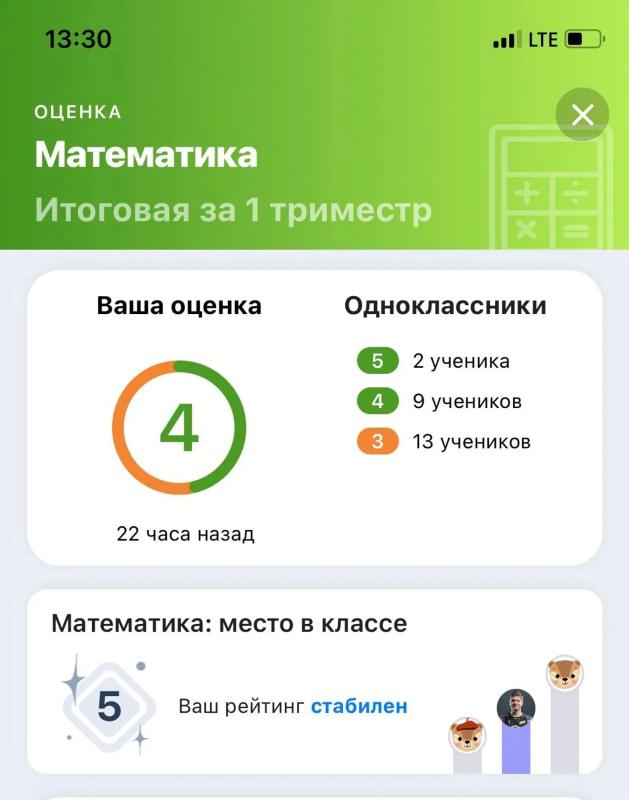Close the grade details screen

(x=582, y=114)
